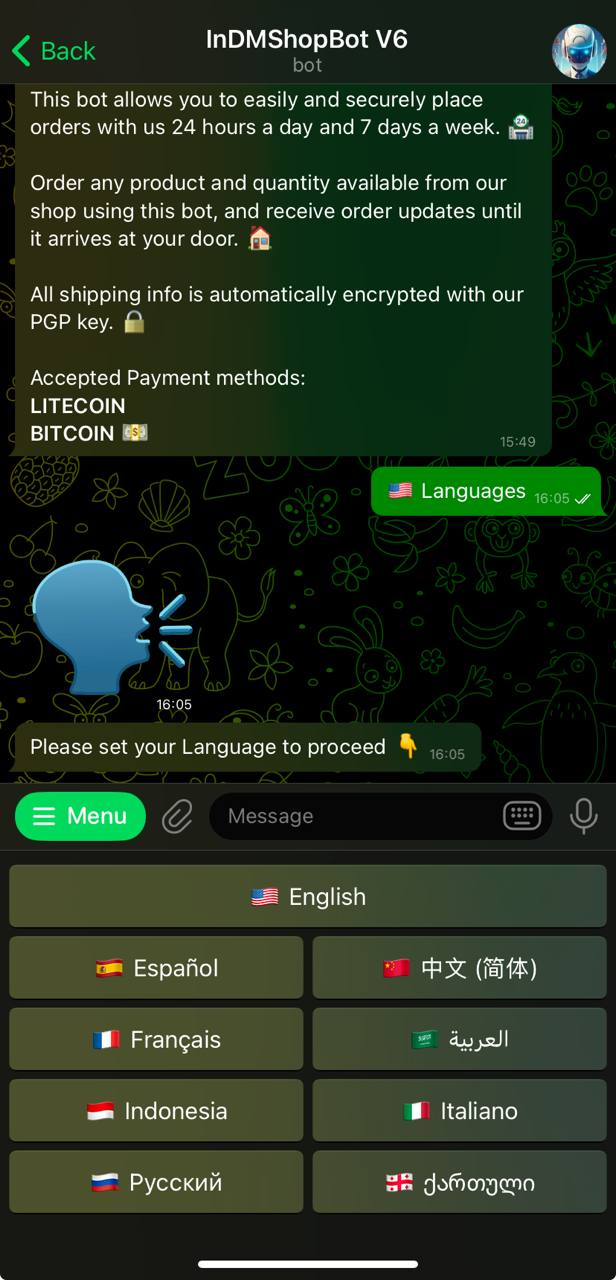Choose Español language
The height and width of the screenshot is (1280, 616).
click(156, 968)
